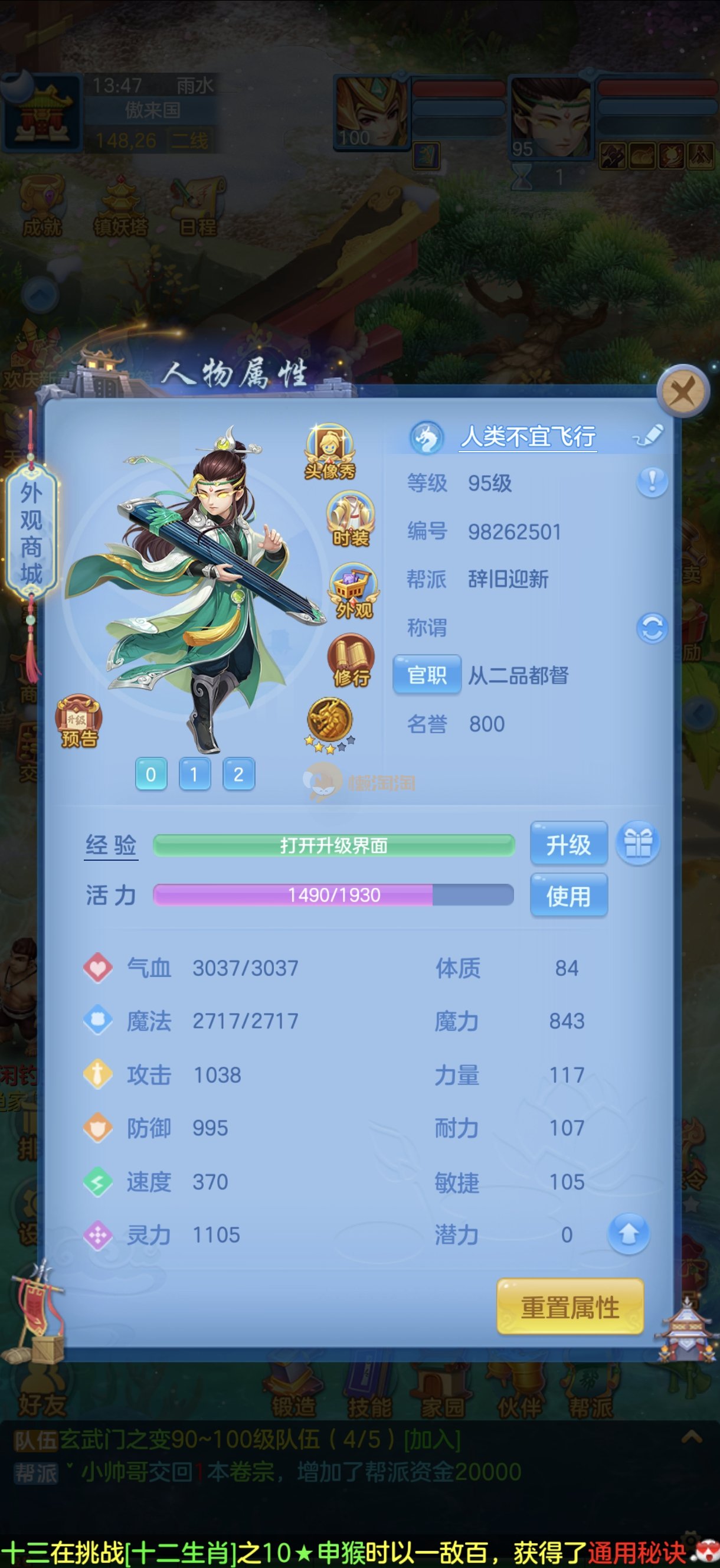
Task: Edit the character name with pencil icon
Action: (x=648, y=436)
